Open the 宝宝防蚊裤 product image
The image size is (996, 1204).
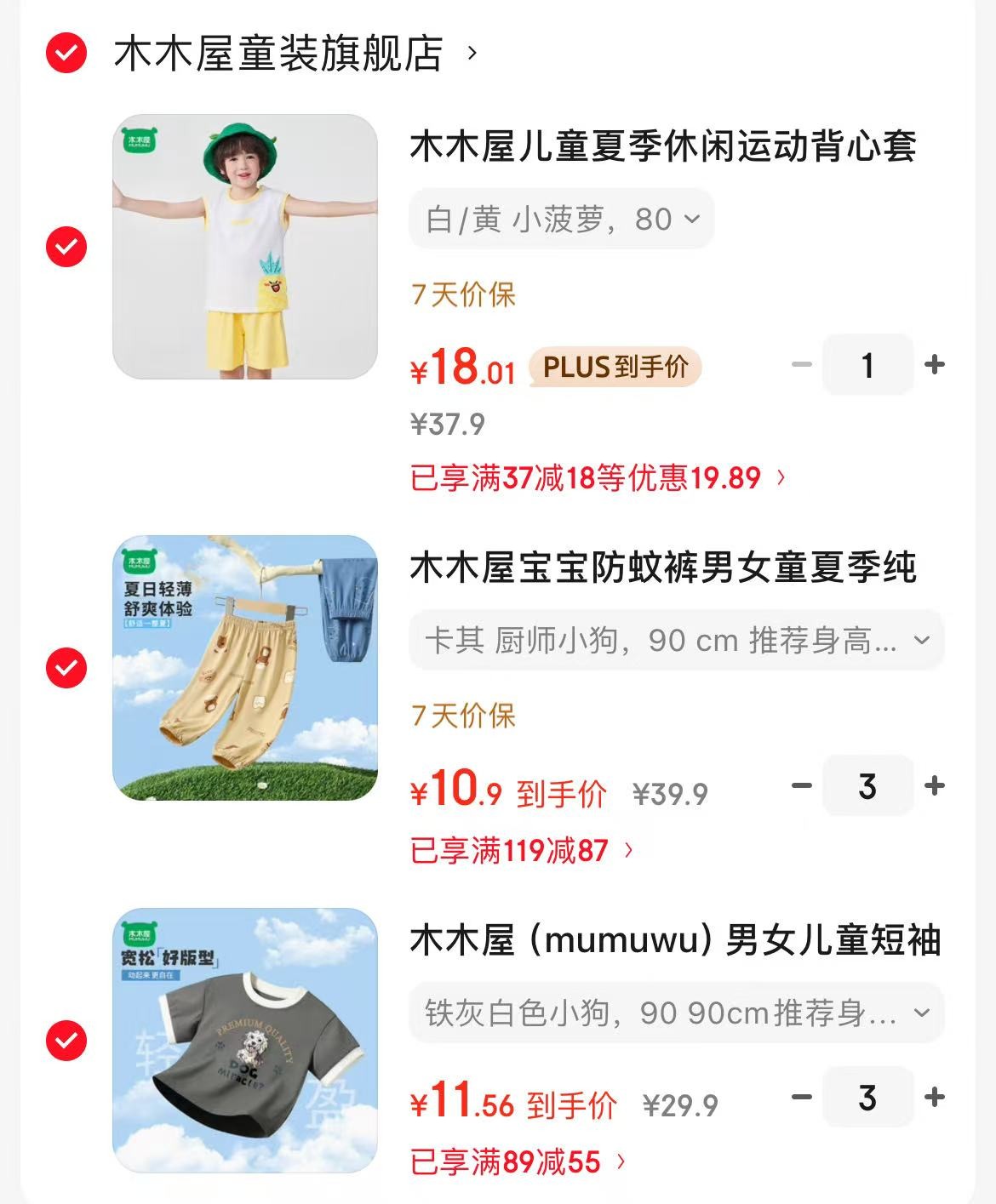pos(245,668)
